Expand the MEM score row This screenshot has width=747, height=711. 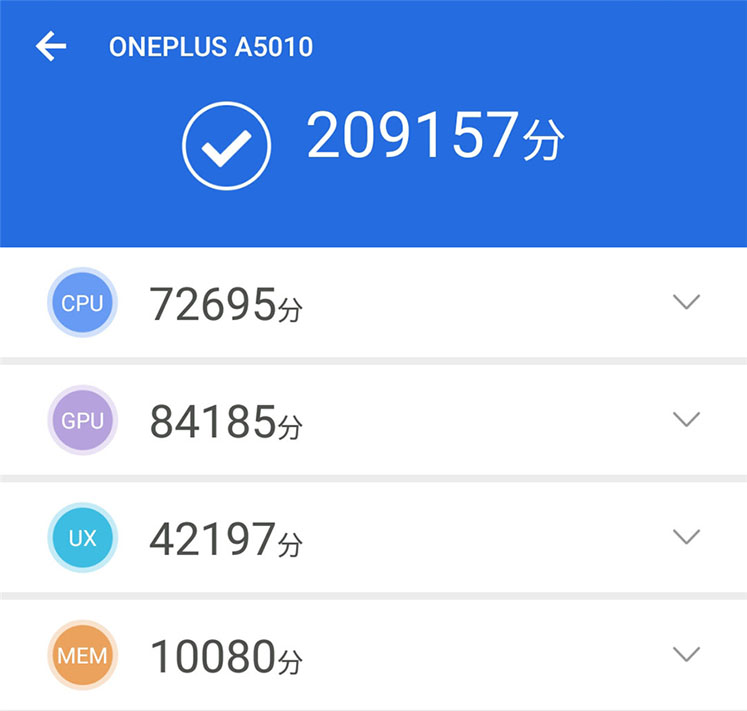[686, 655]
